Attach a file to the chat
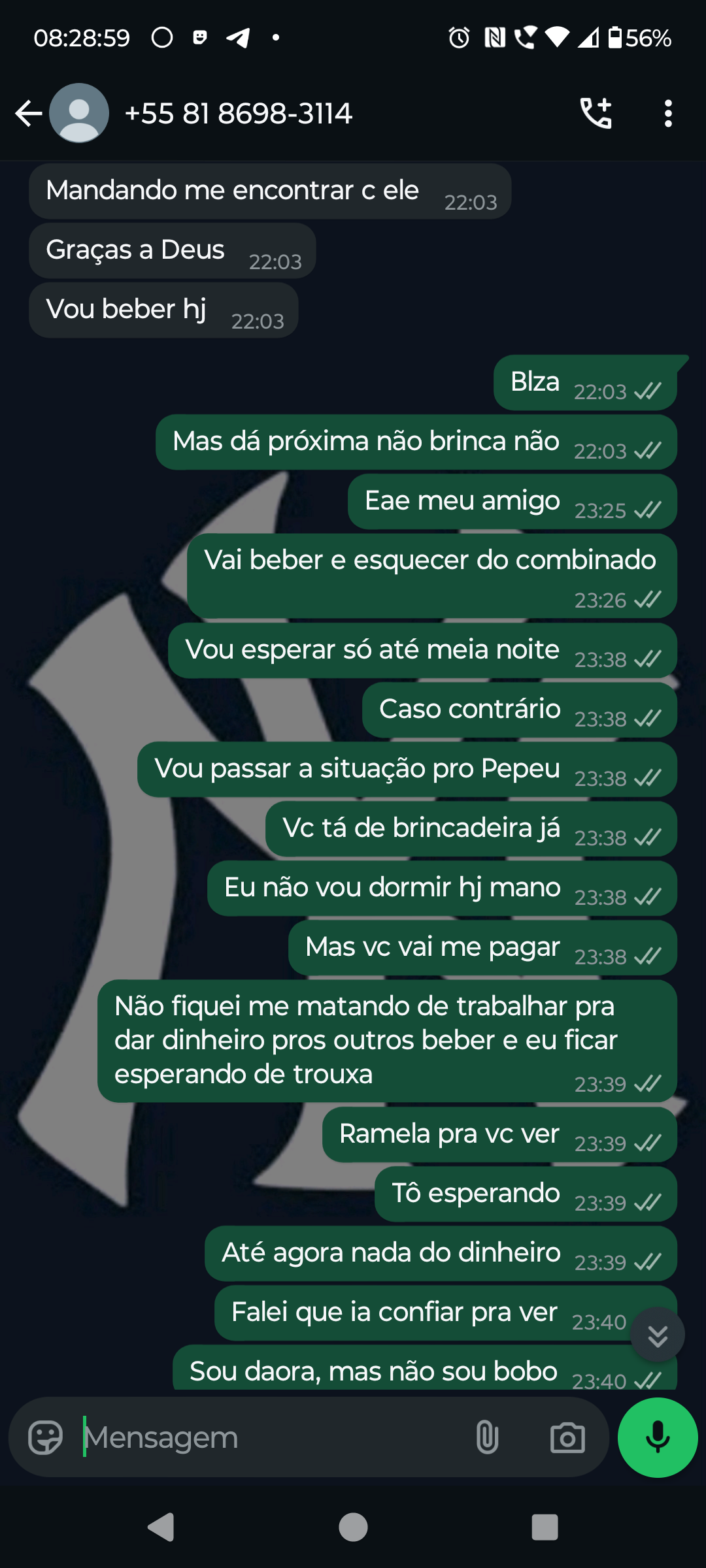706x1568 pixels. click(x=487, y=1438)
